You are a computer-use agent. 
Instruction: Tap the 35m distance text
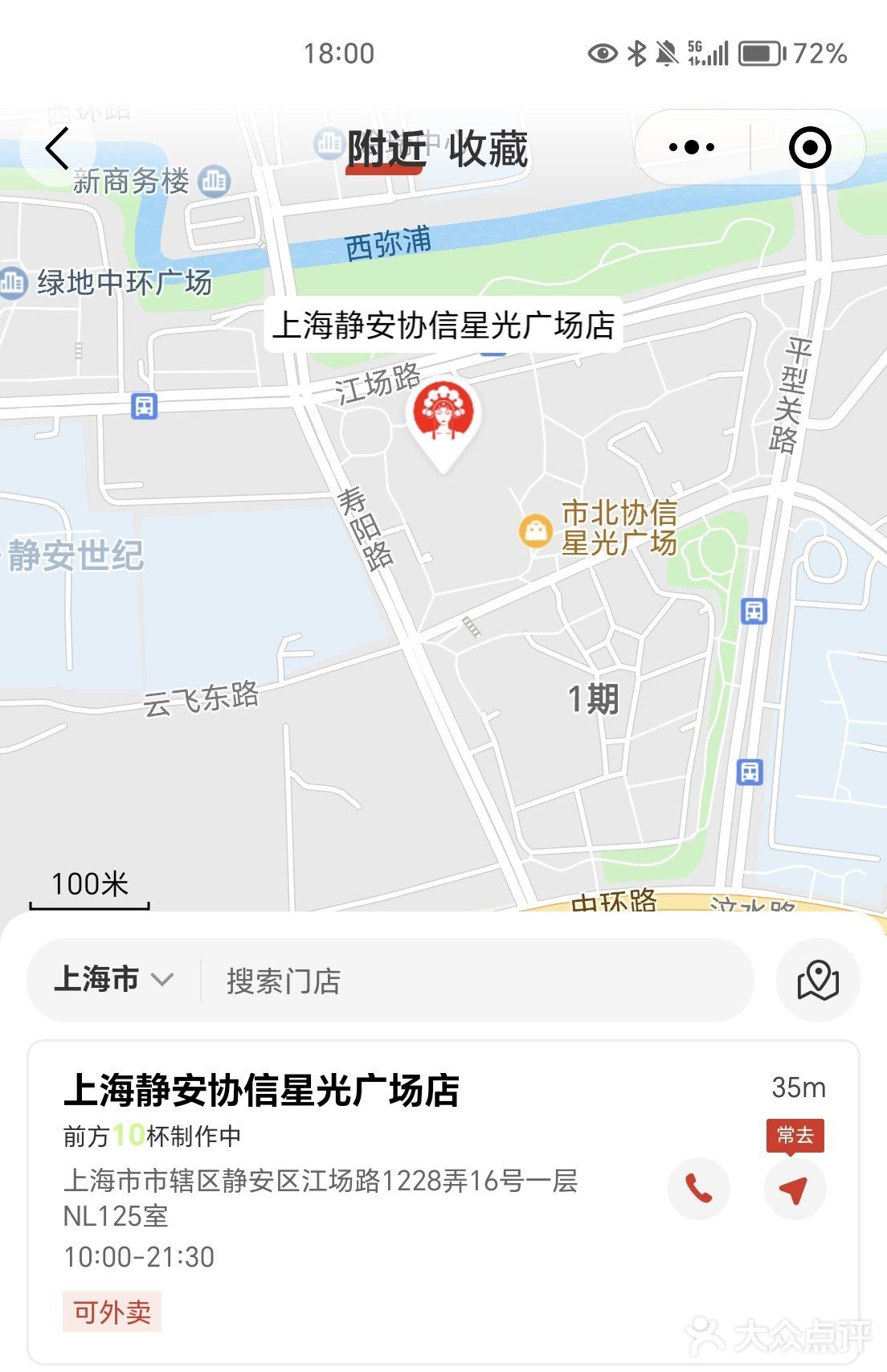[799, 1087]
